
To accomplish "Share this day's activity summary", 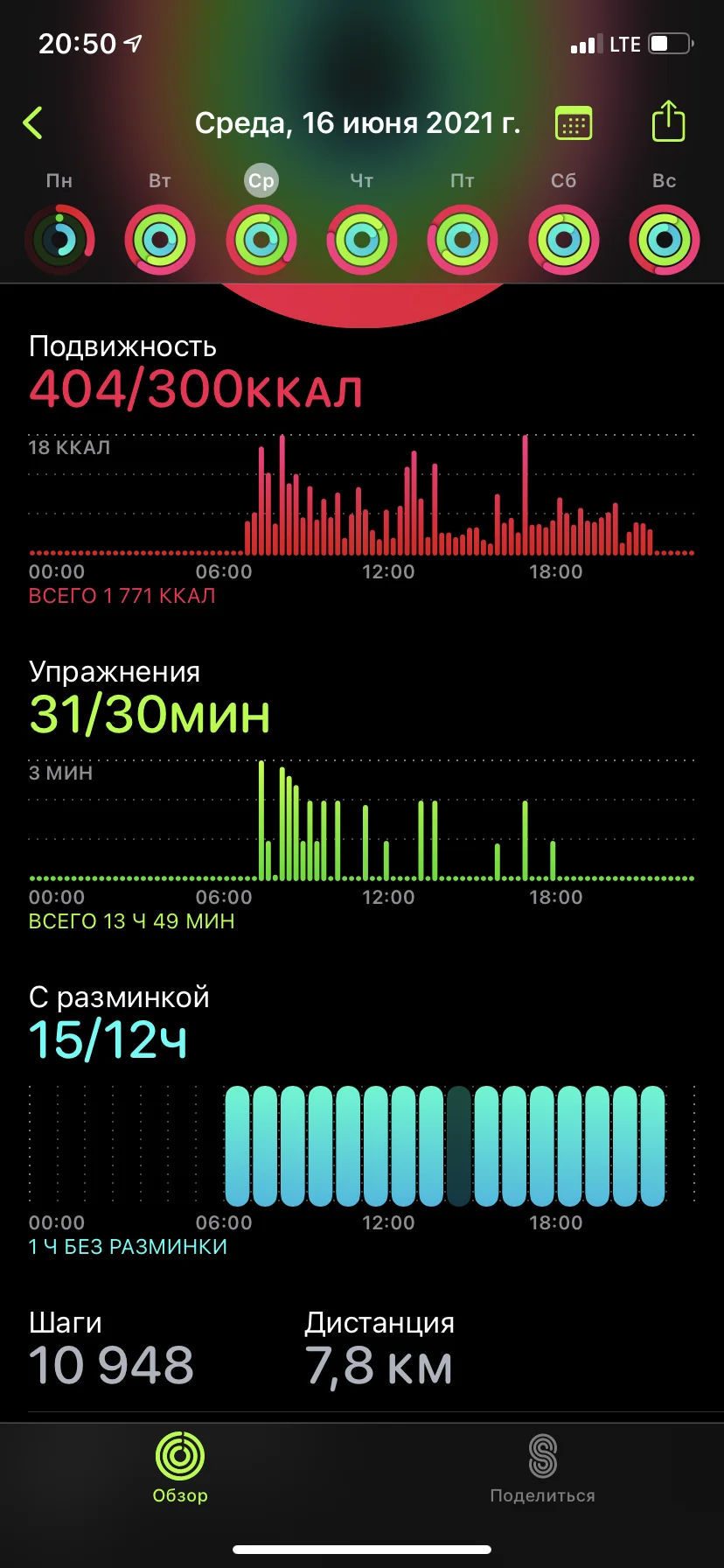I will click(668, 122).
